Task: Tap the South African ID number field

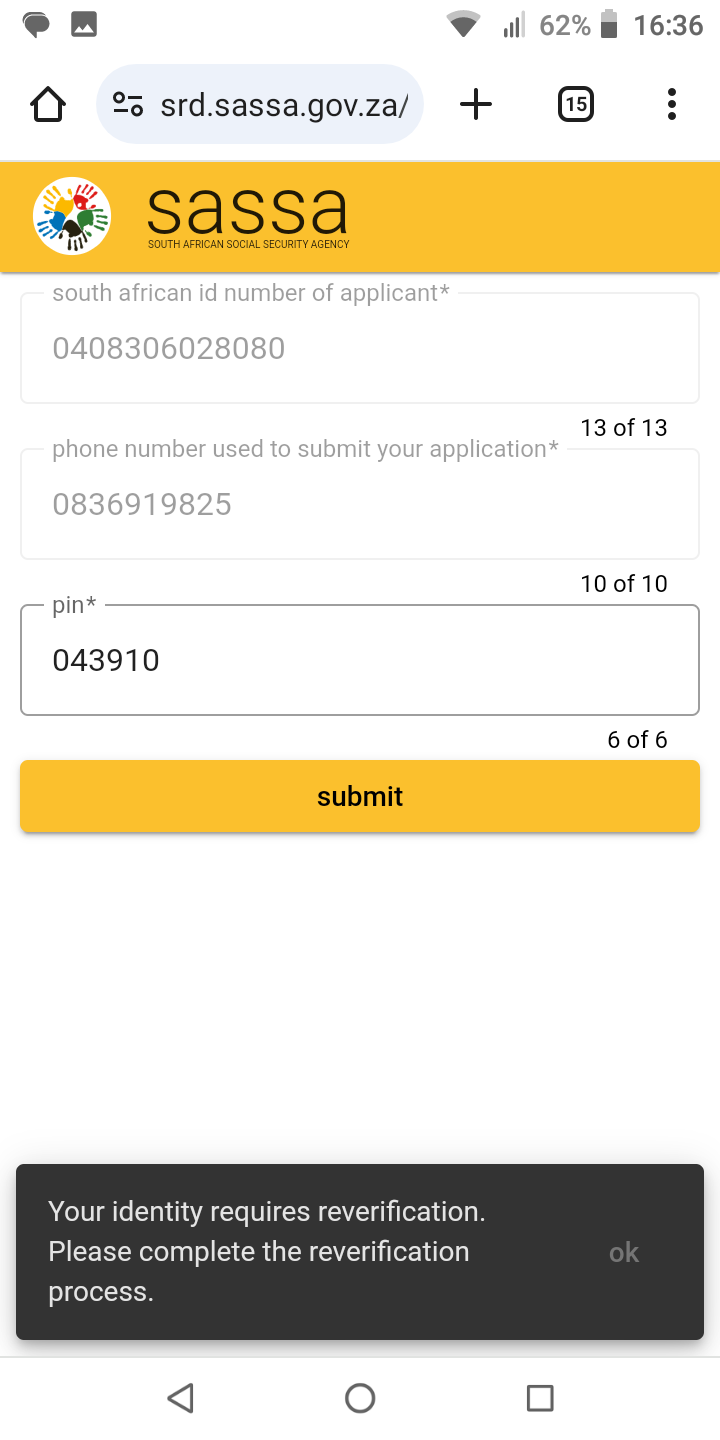Action: point(360,348)
